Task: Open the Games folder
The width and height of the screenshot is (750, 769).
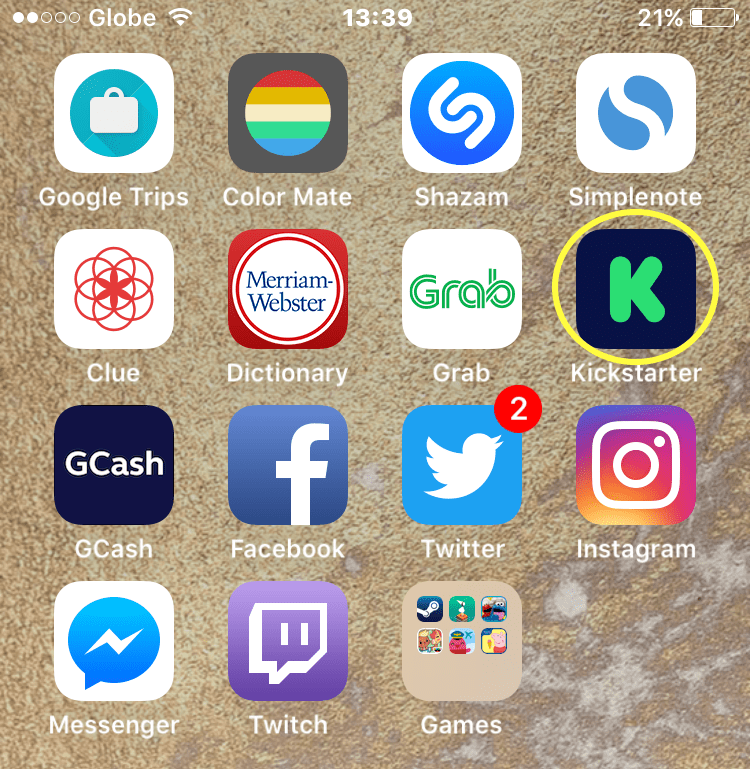Action: pyautogui.click(x=462, y=641)
